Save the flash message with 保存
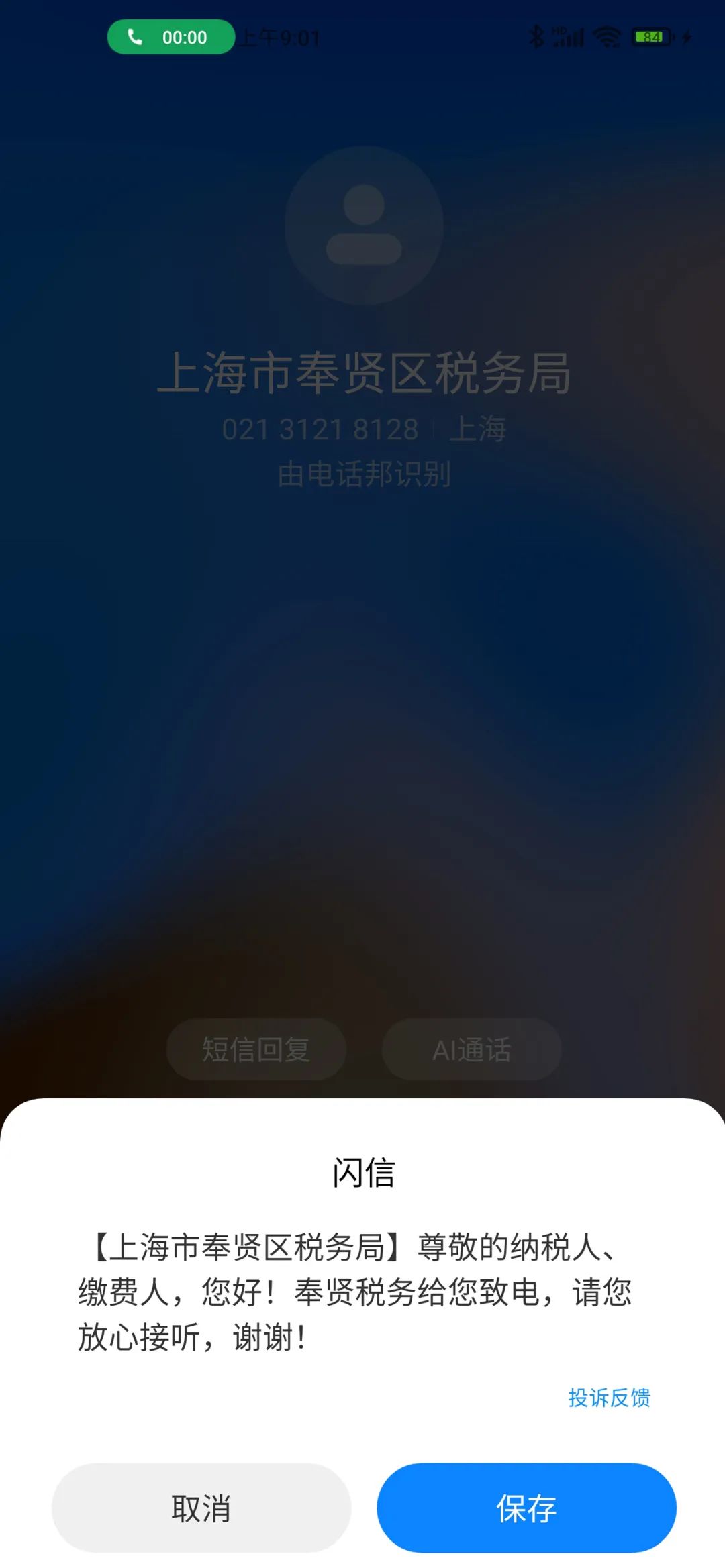Image resolution: width=725 pixels, height=1568 pixels. click(526, 1508)
